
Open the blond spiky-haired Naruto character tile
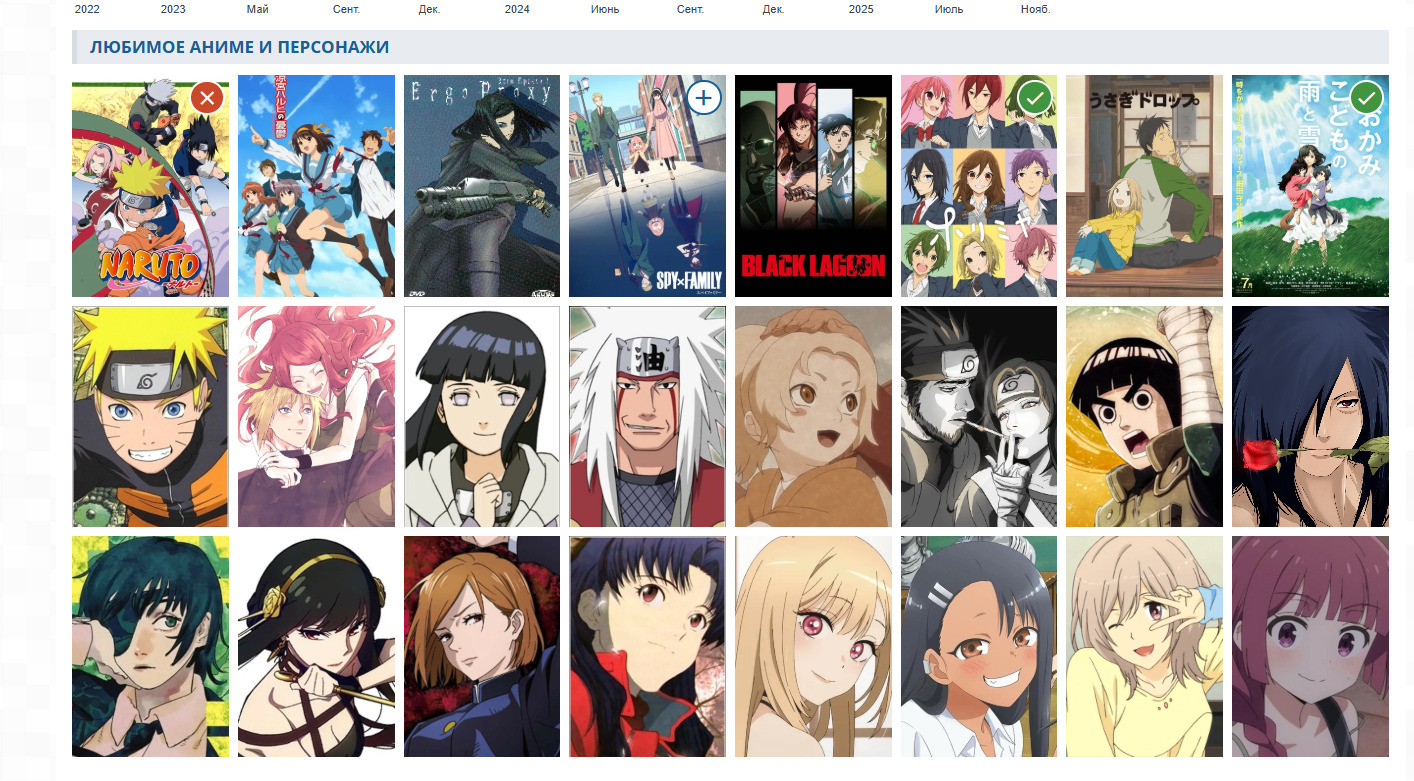[x=150, y=416]
